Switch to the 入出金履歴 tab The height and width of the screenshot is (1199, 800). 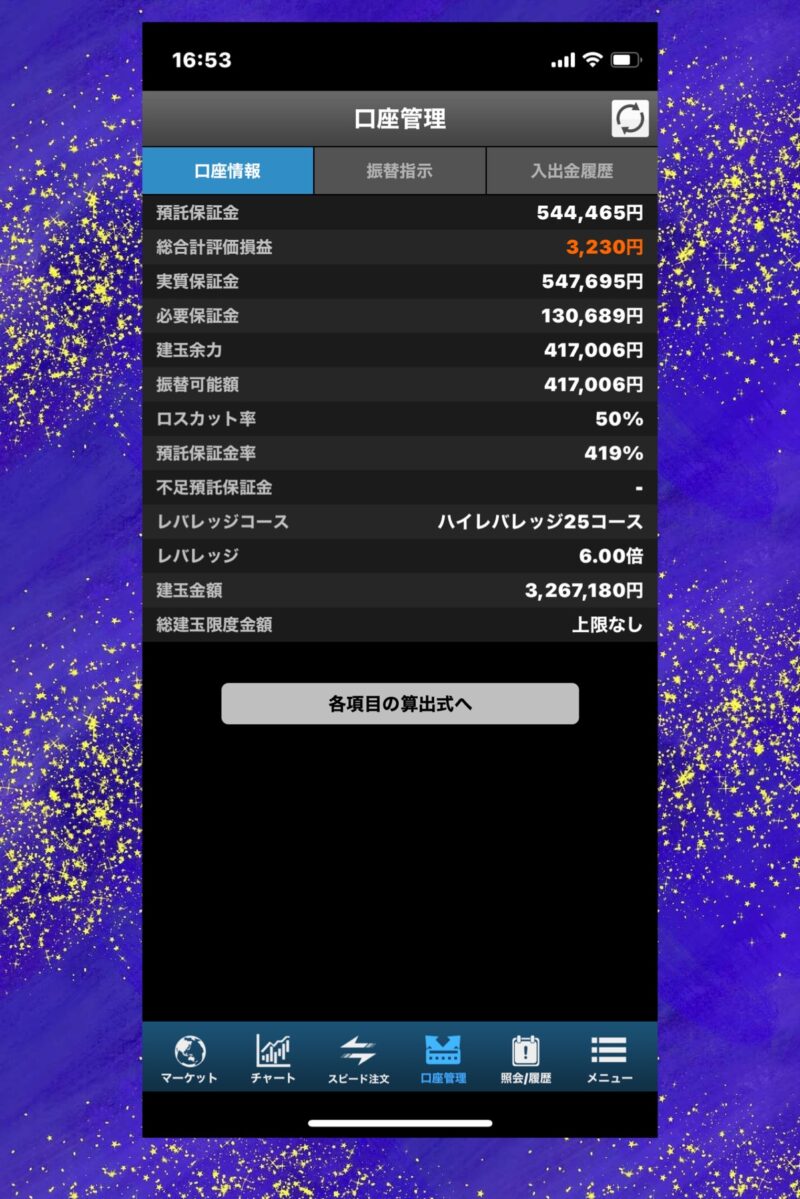coord(571,171)
